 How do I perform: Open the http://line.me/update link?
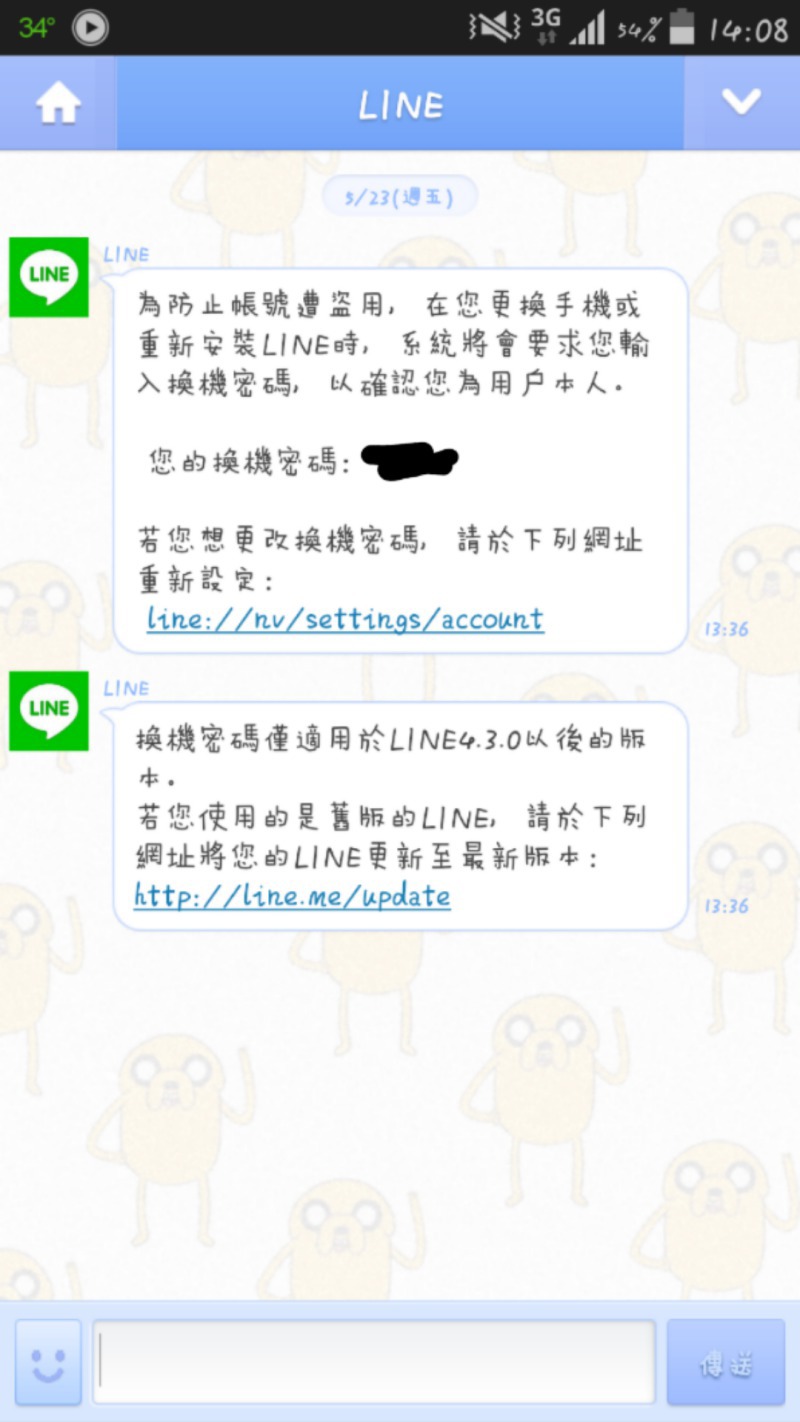[x=292, y=895]
